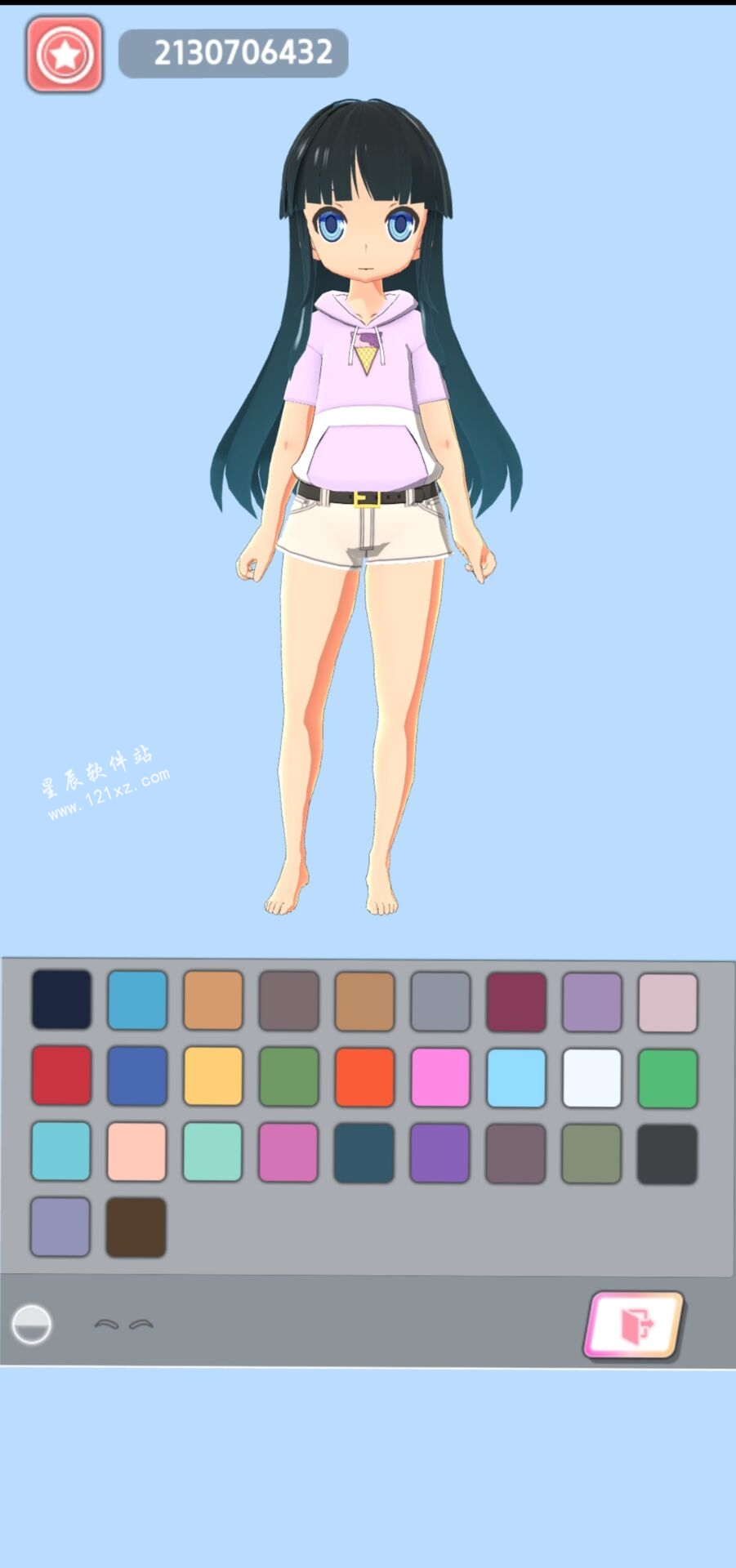The height and width of the screenshot is (1568, 736).
Task: Select the orange color swatch
Action: [x=364, y=1076]
